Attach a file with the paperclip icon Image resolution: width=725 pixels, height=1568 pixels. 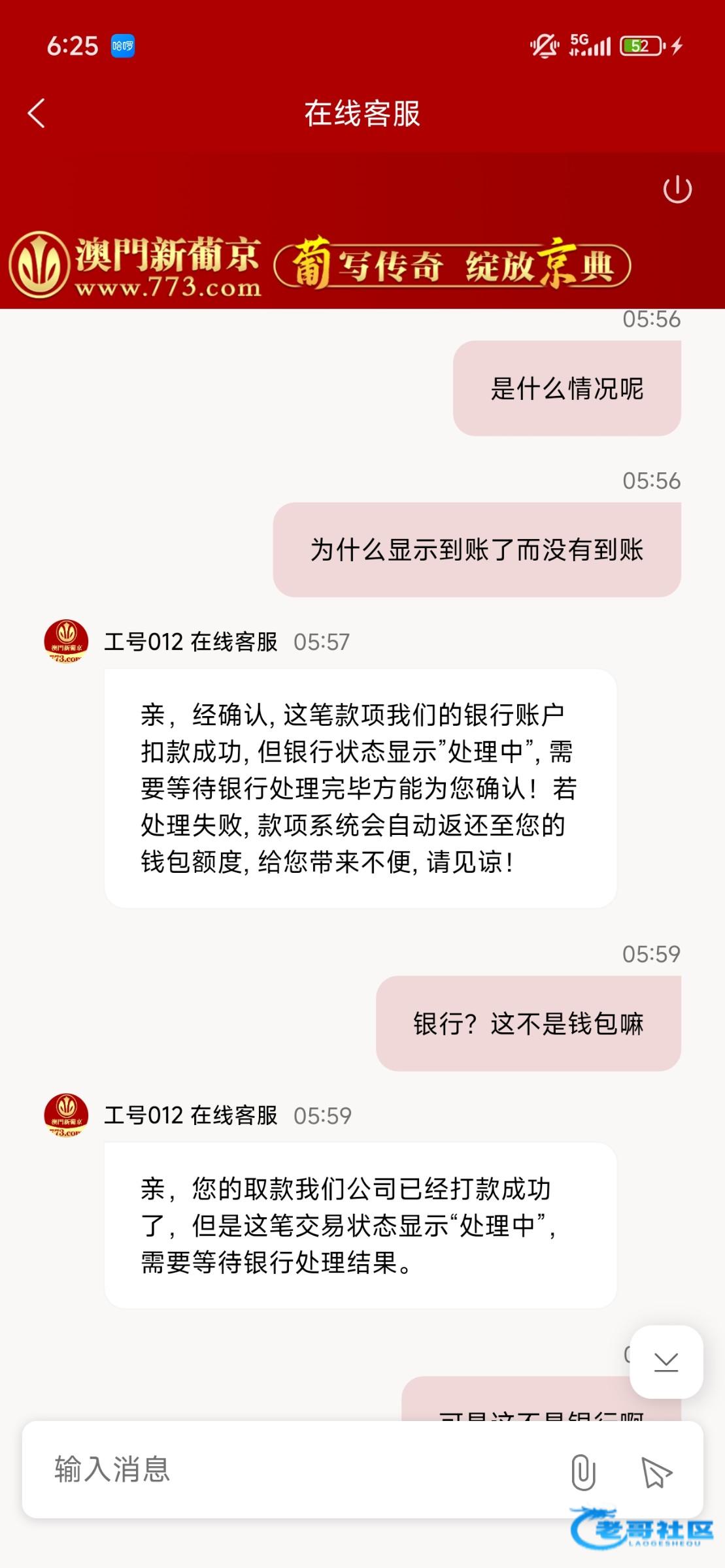[582, 1472]
